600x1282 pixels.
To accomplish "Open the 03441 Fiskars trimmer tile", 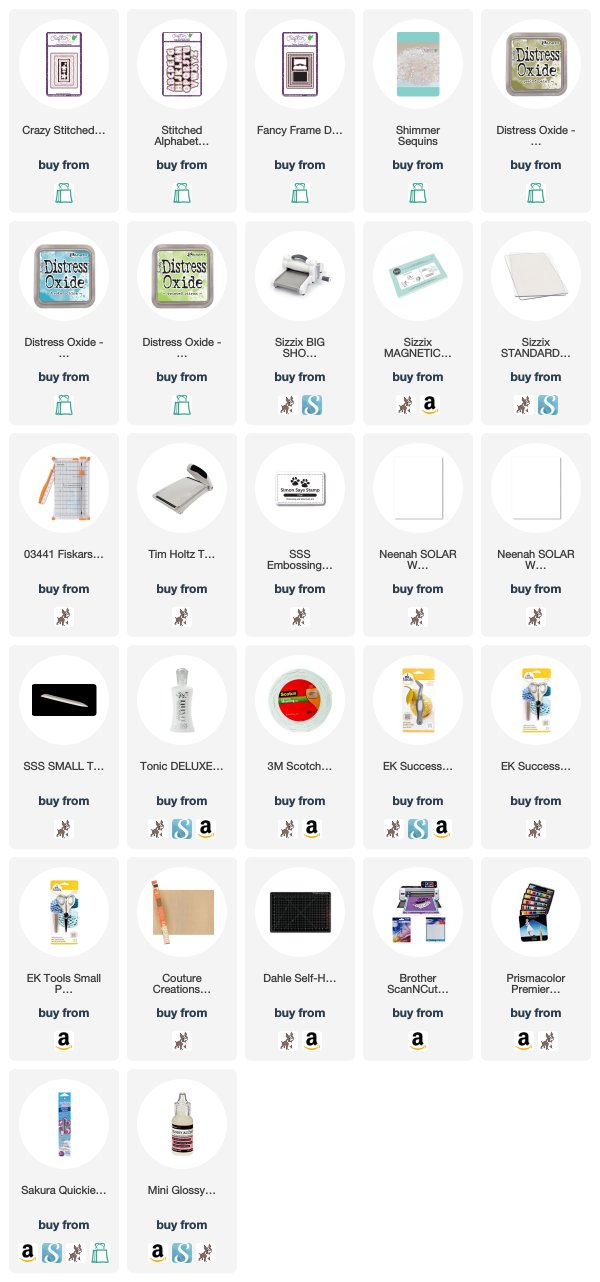I will coord(64,535).
